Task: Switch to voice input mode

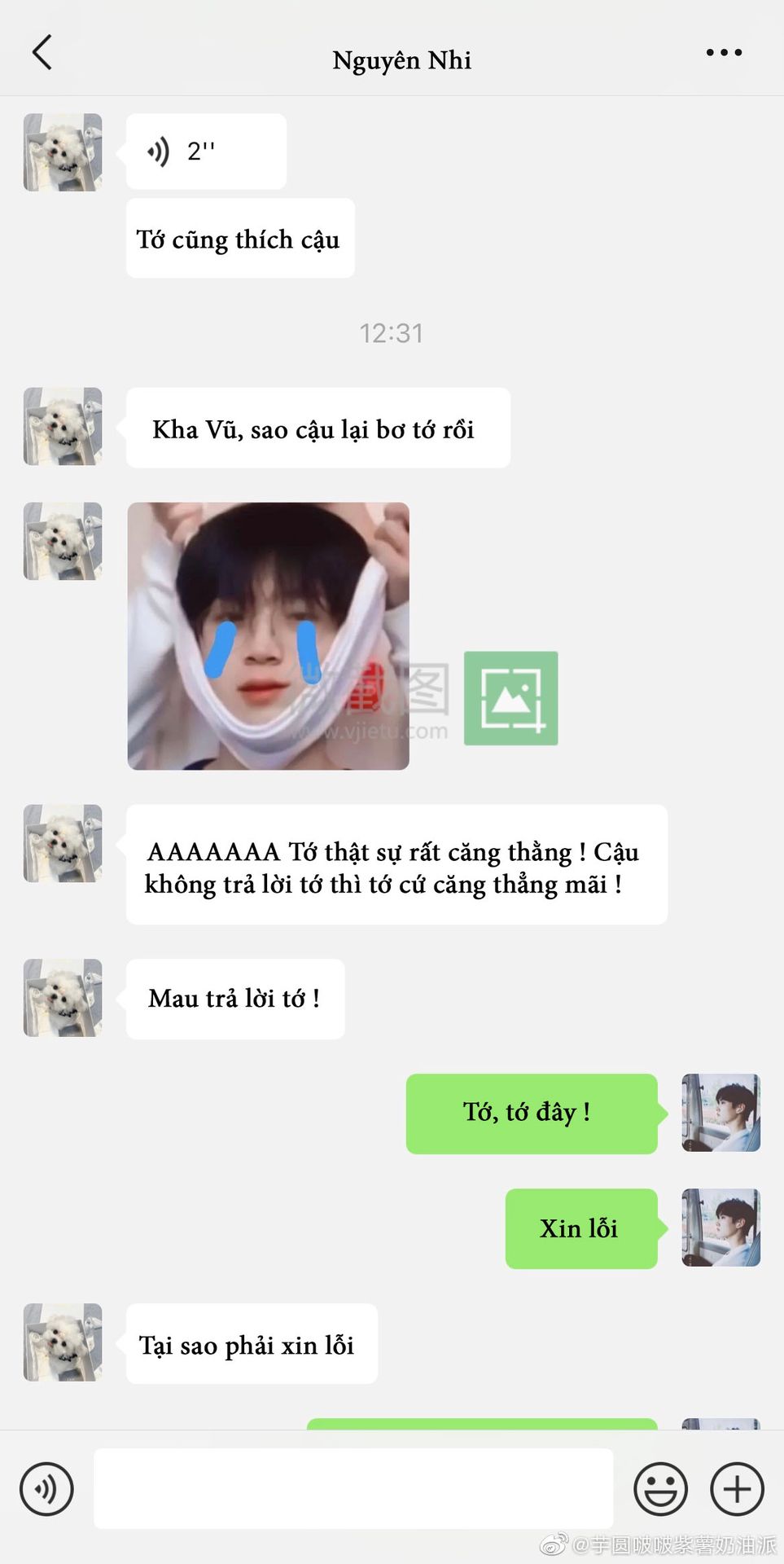Action: click(46, 1489)
